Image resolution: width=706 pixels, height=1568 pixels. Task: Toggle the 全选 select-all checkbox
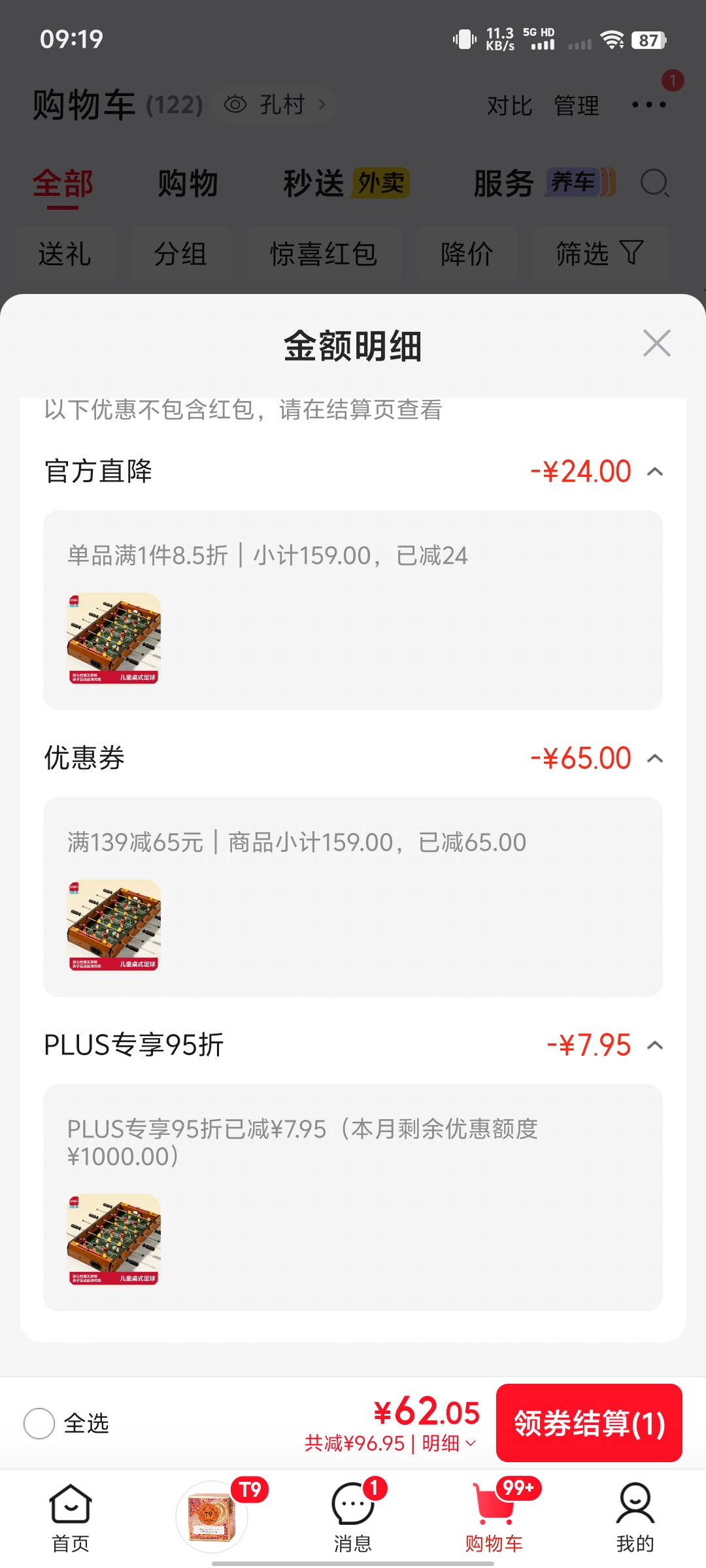click(x=39, y=1423)
